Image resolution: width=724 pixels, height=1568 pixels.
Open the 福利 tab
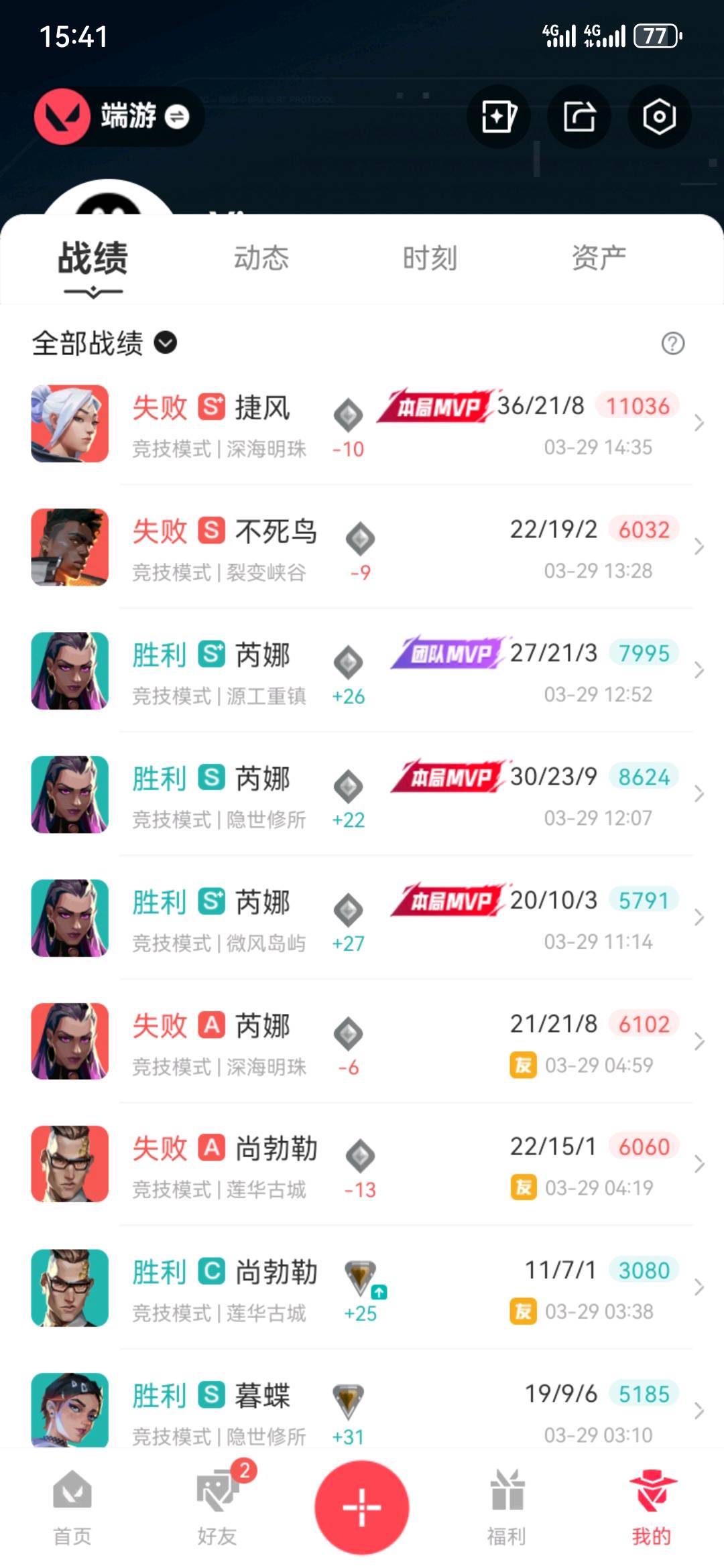click(x=507, y=1508)
